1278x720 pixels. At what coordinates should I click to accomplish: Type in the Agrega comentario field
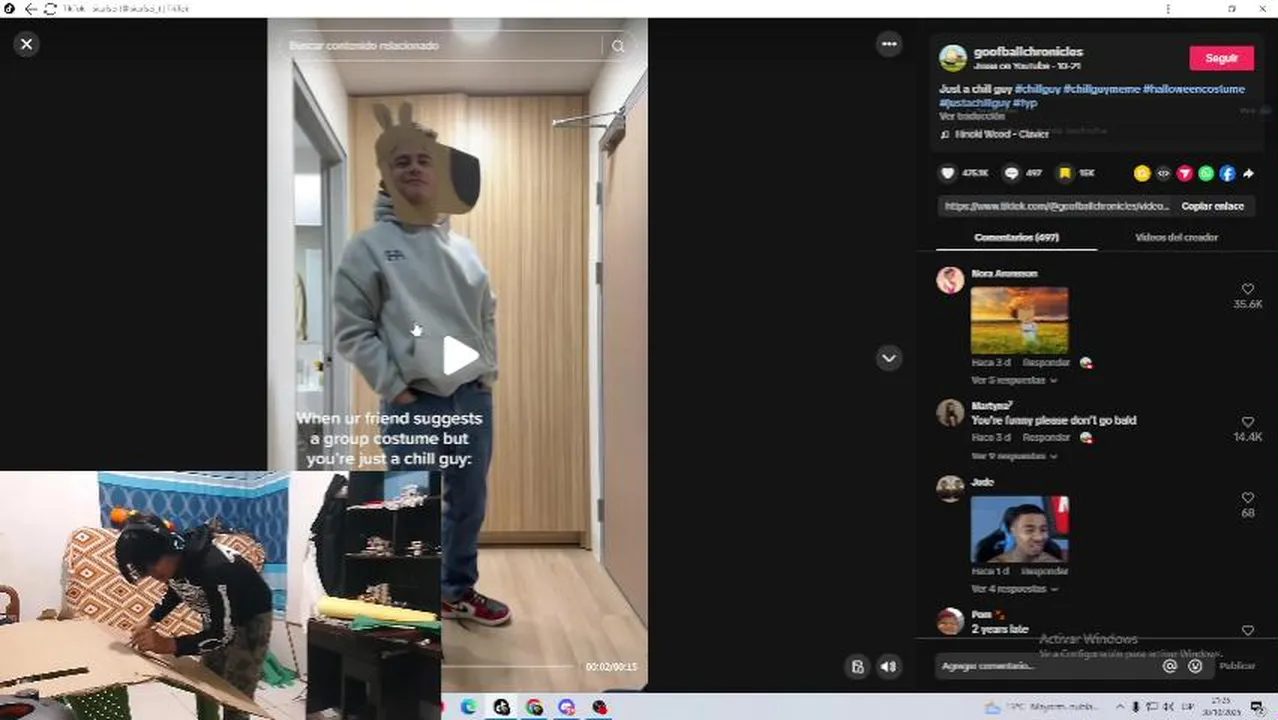tap(1045, 666)
